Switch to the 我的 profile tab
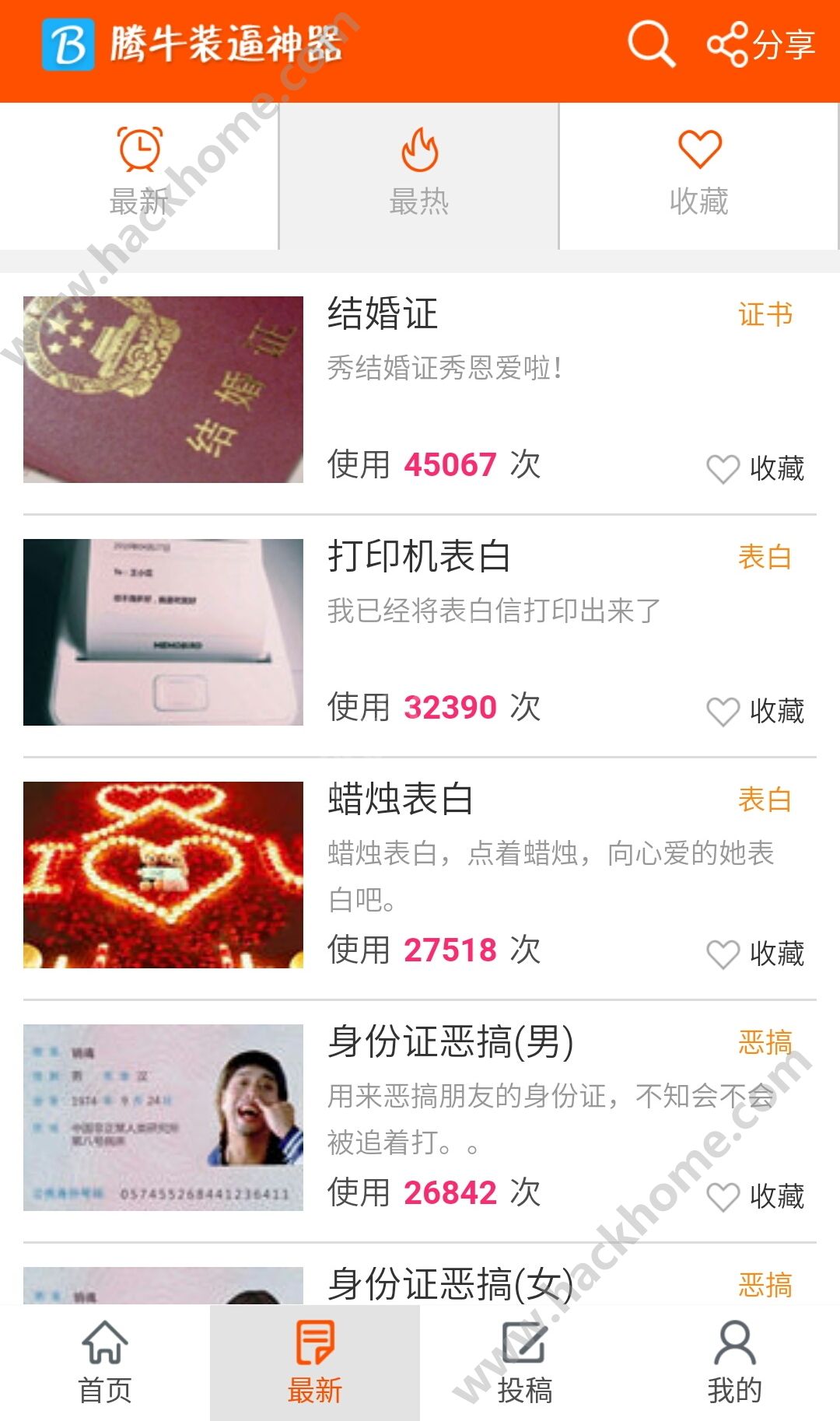840x1421 pixels. pyautogui.click(x=734, y=1363)
